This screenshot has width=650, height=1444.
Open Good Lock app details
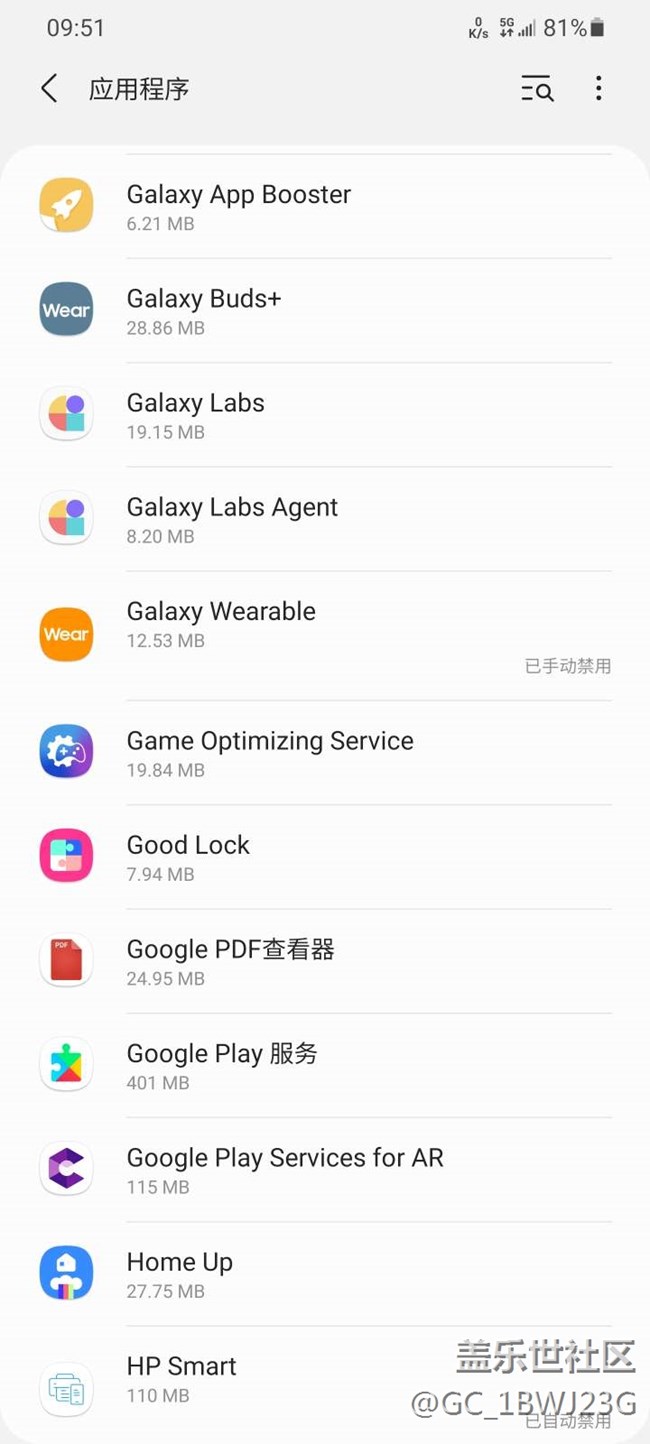[x=325, y=857]
